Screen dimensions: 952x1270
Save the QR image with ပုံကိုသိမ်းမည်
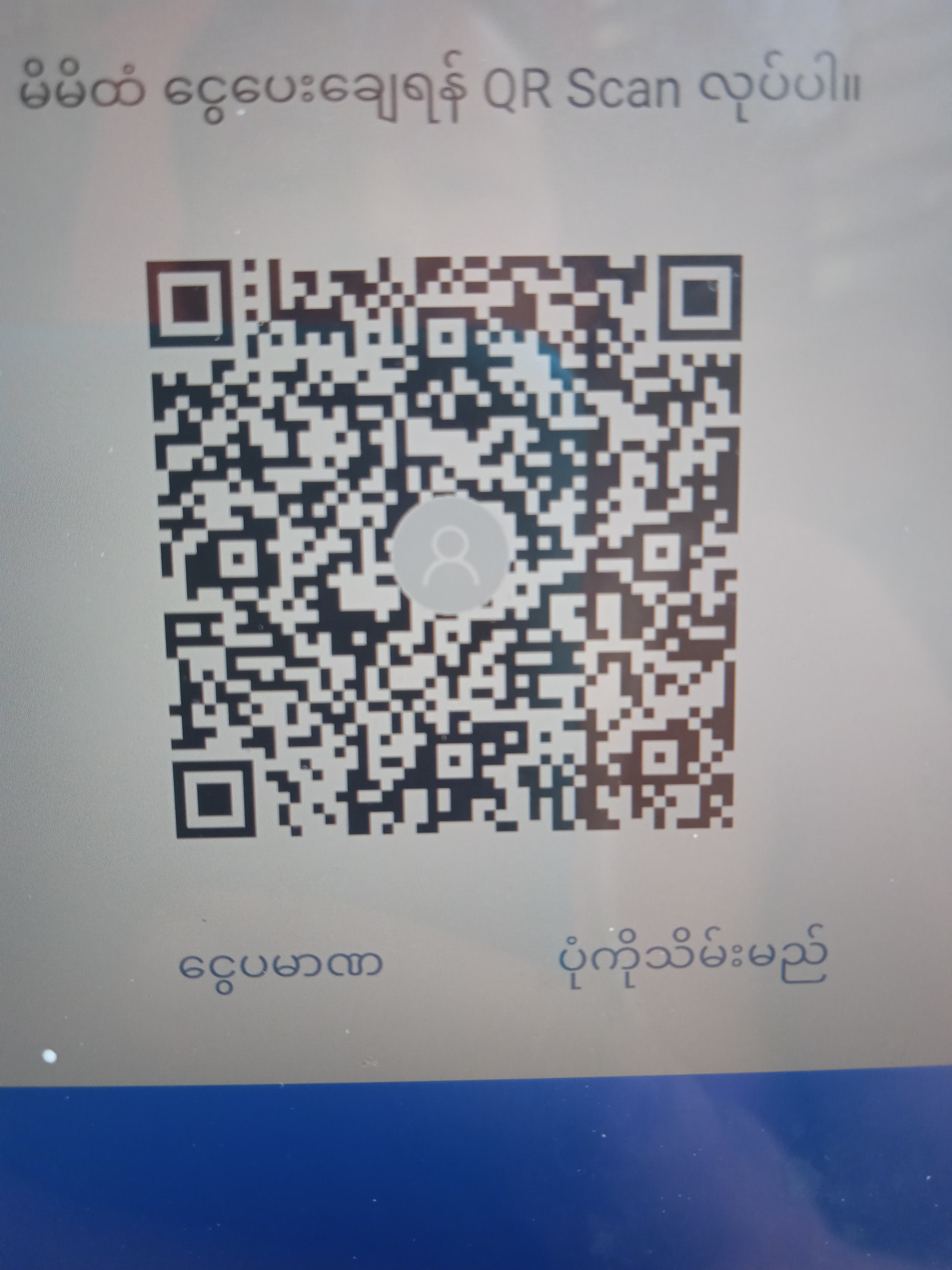click(693, 960)
